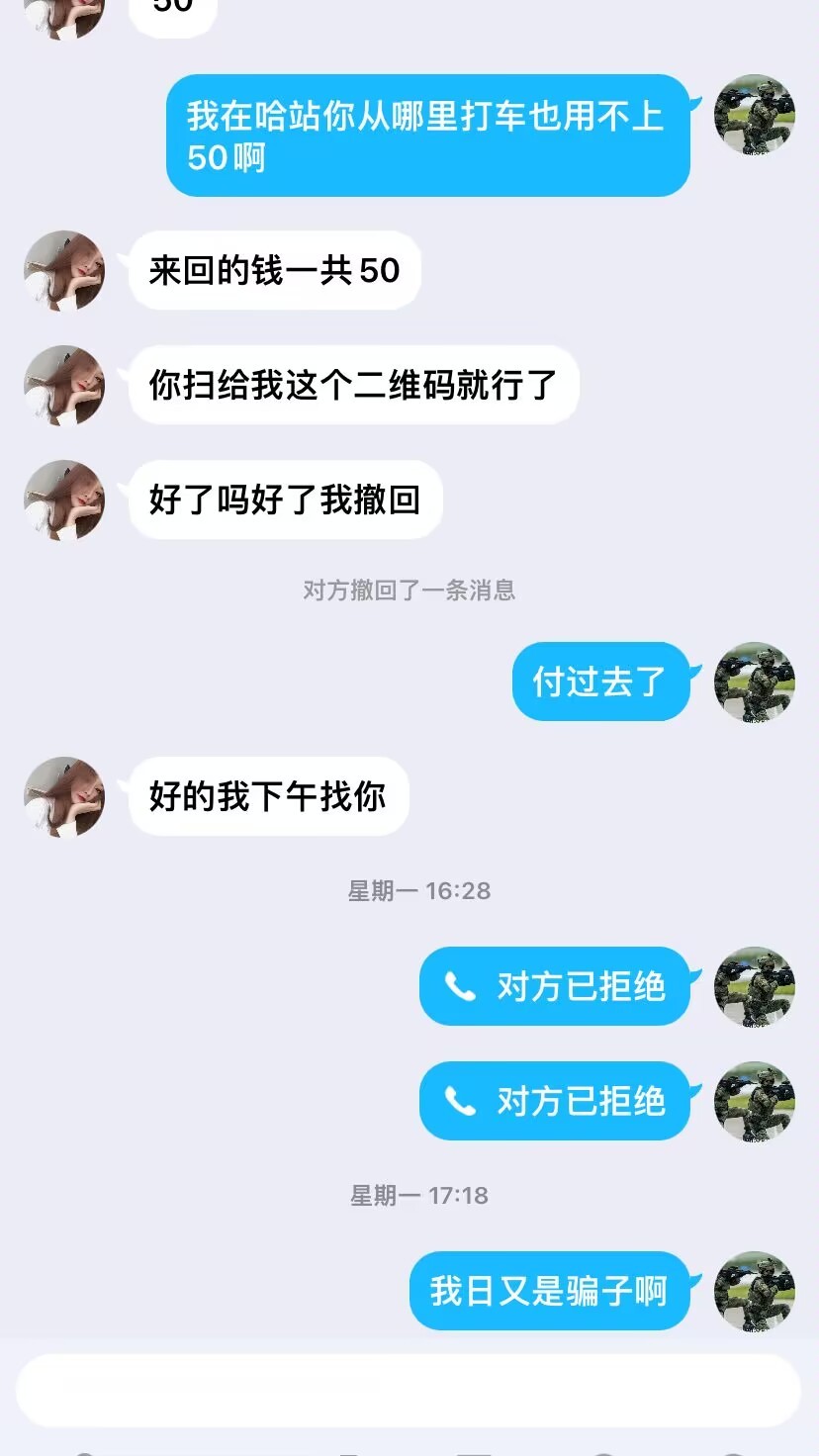Viewport: 819px width, 1456px height.
Task: Open own avatar beside 付过去了 message
Action: coord(754,682)
